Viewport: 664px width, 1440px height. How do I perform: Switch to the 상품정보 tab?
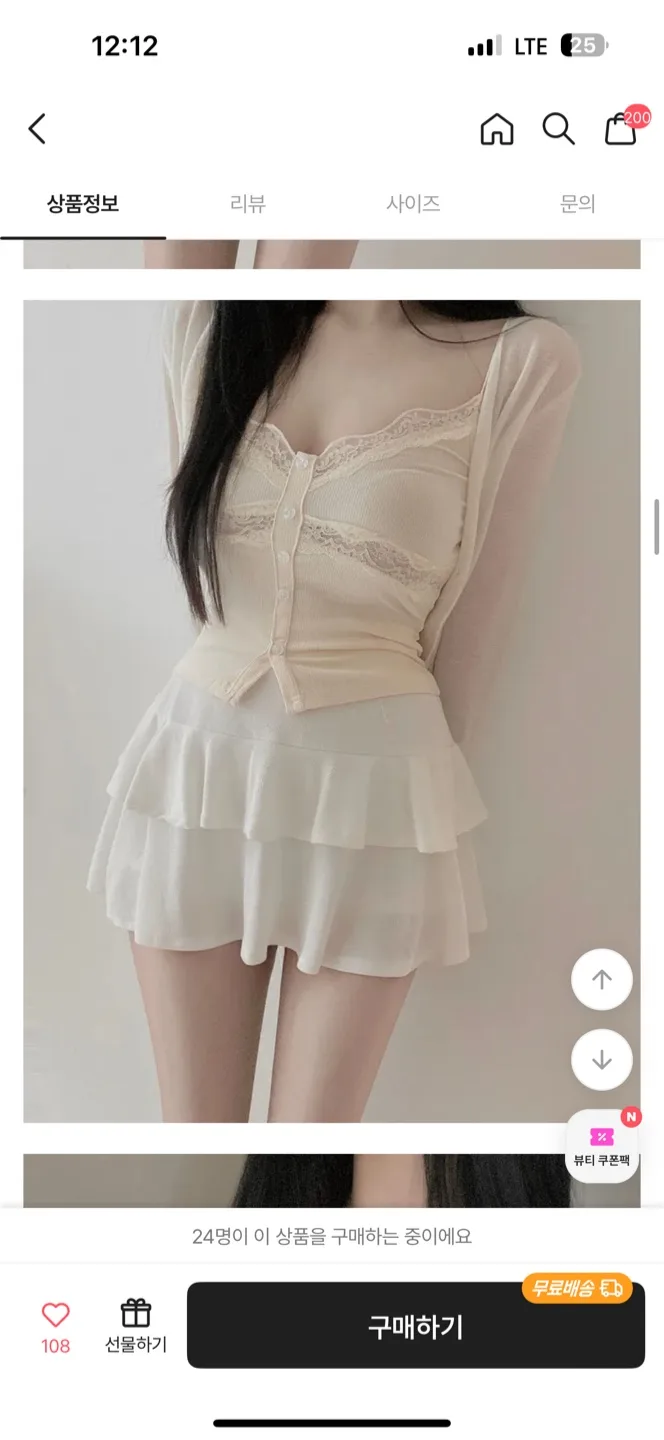coord(83,205)
